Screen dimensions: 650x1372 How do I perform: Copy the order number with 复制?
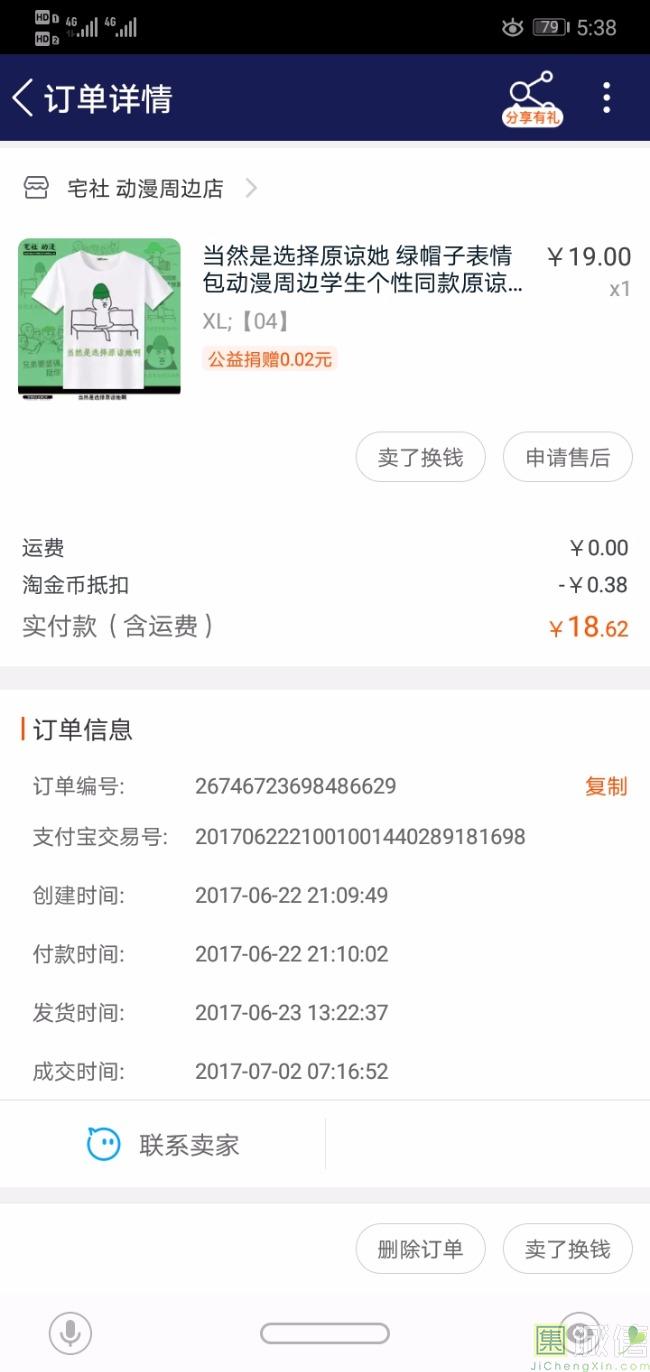click(x=606, y=786)
